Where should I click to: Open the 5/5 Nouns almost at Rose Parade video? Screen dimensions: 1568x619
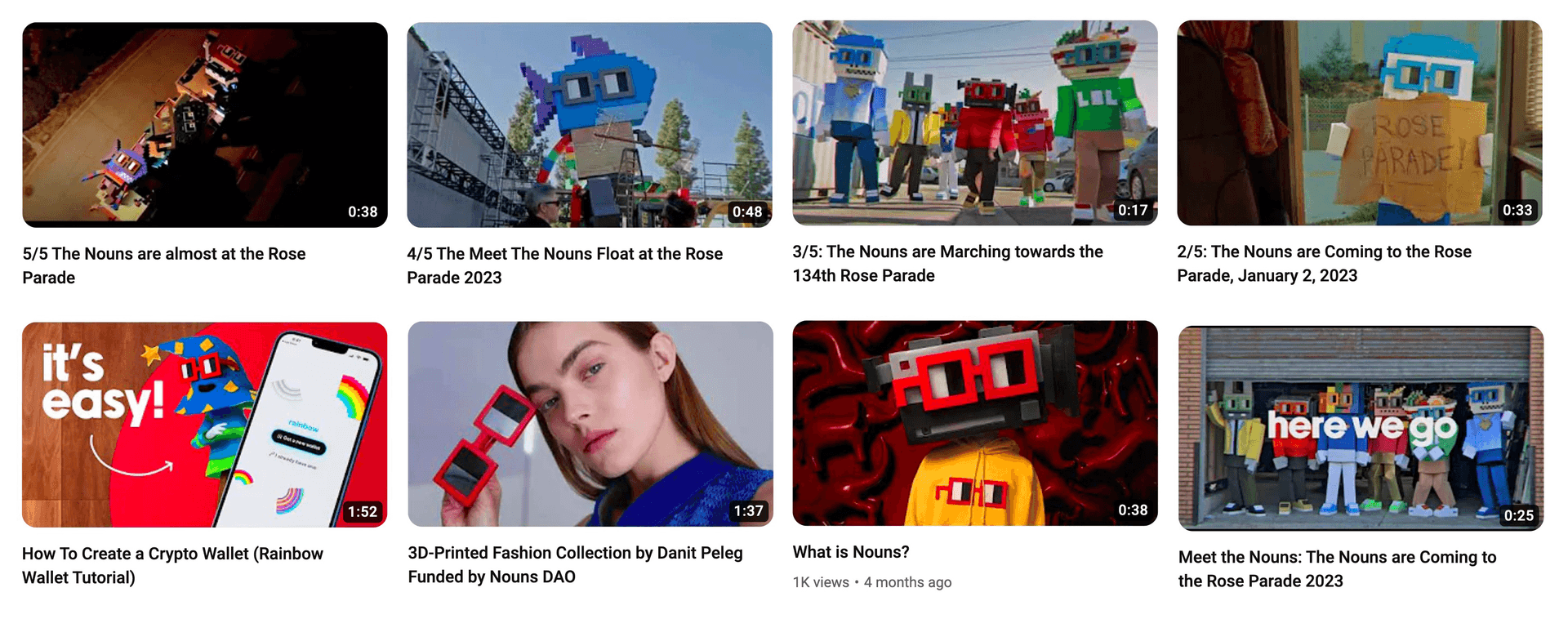204,125
